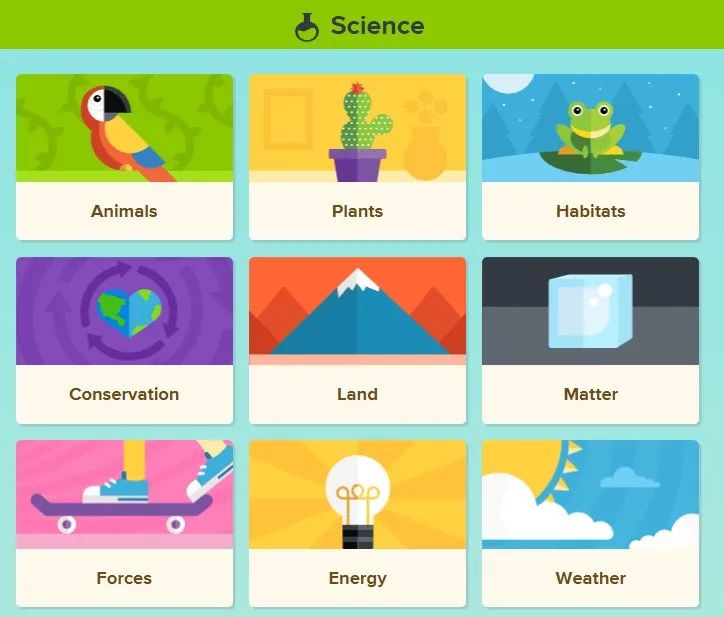Open the Animals category card
Screen dimensions: 724x617
point(124,157)
